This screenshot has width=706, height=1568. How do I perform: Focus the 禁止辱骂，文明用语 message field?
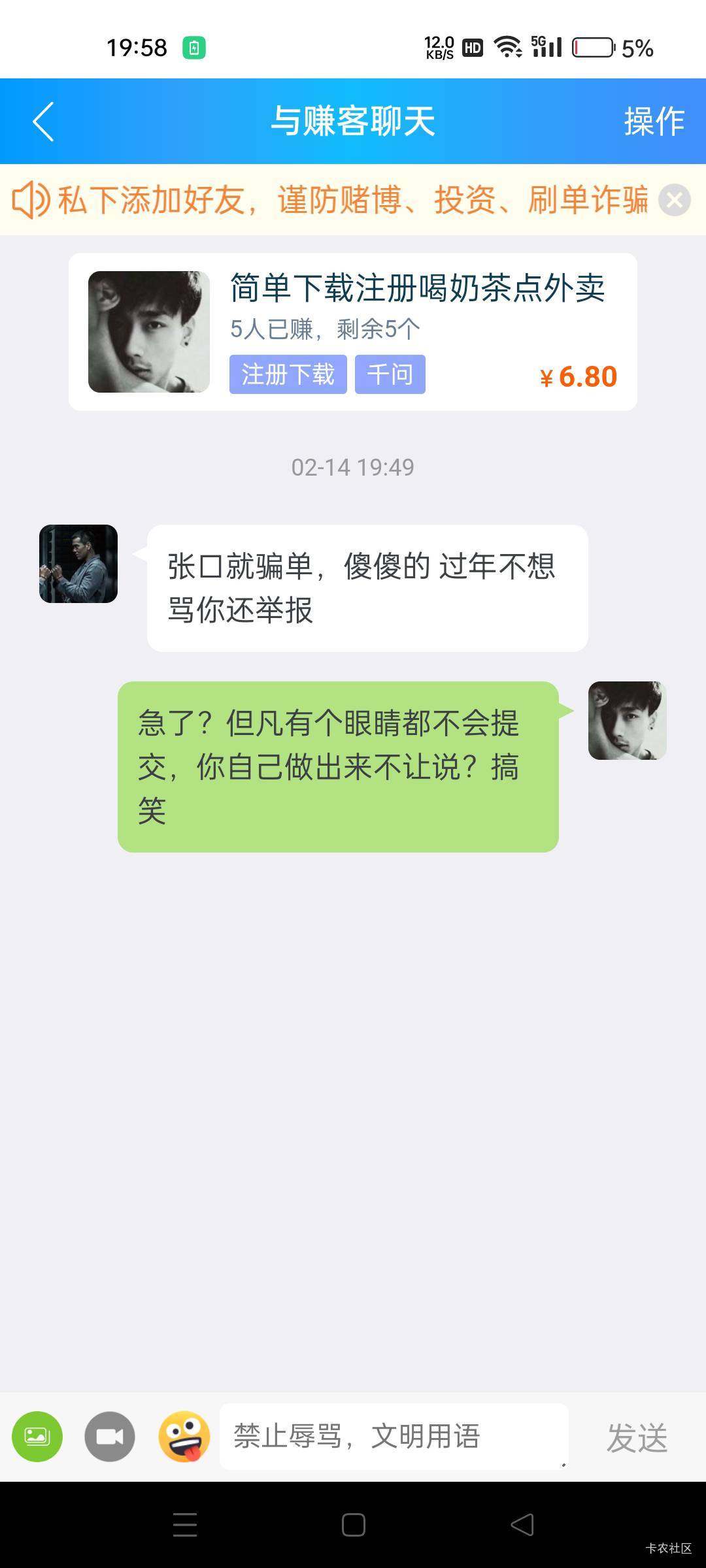pyautogui.click(x=394, y=1436)
